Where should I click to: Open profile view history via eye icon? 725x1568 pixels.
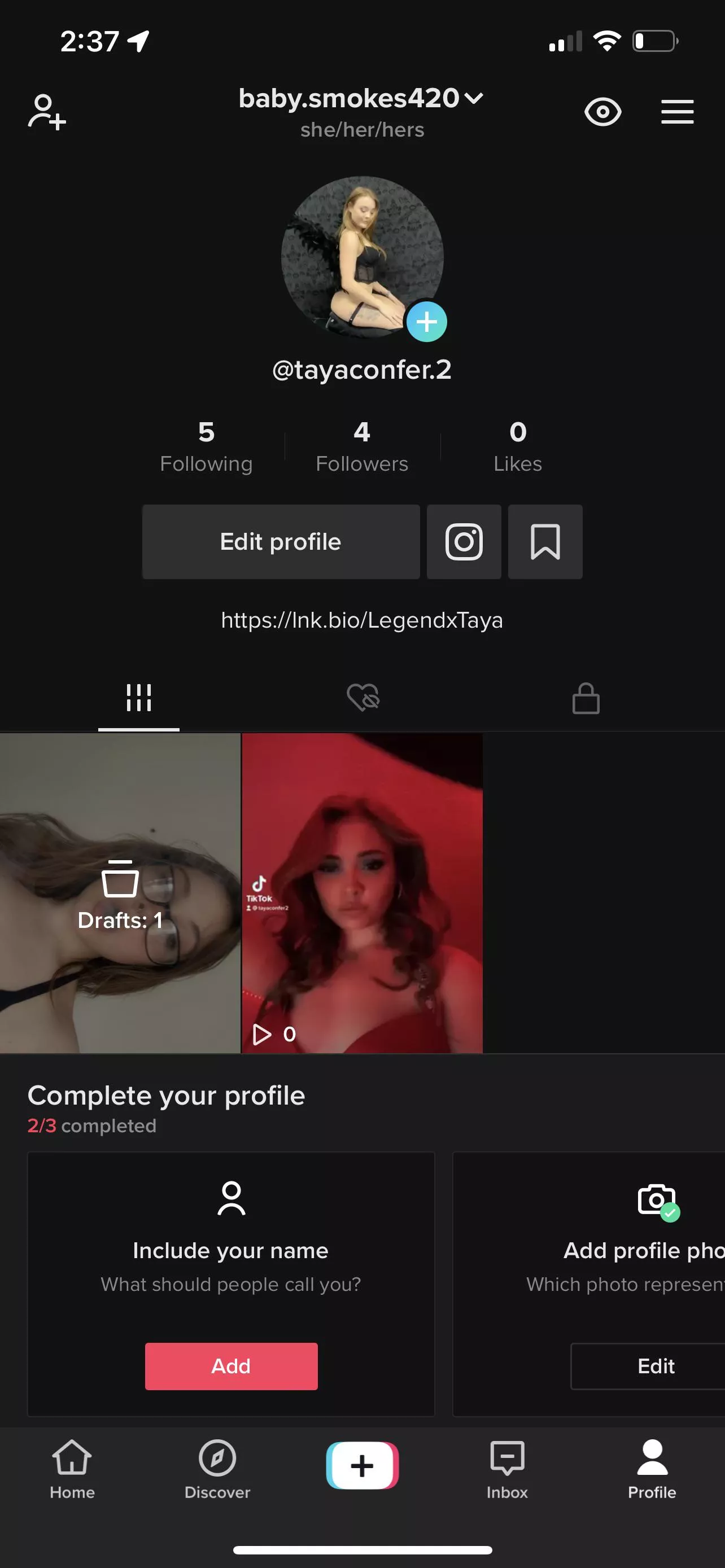pyautogui.click(x=602, y=111)
